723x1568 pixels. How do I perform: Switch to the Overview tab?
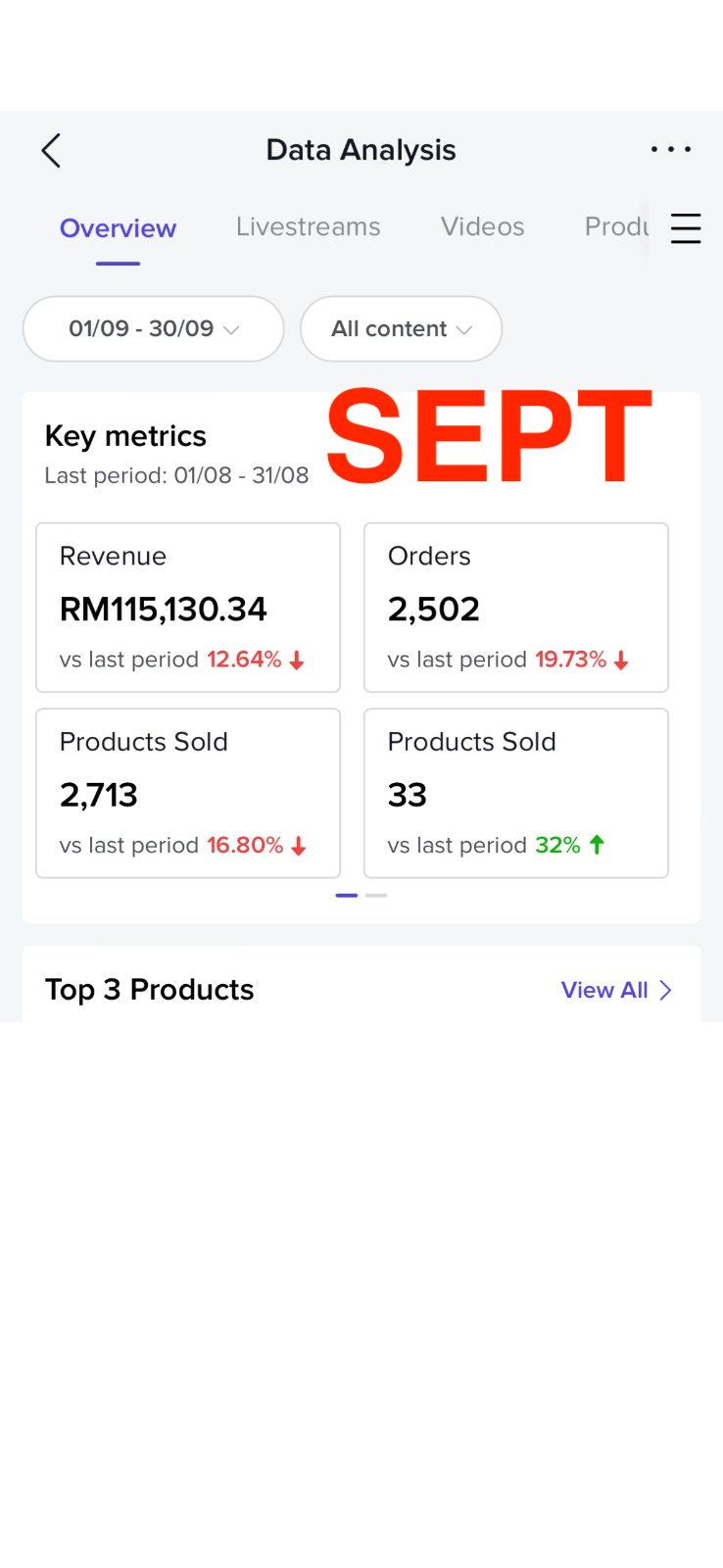(x=118, y=228)
